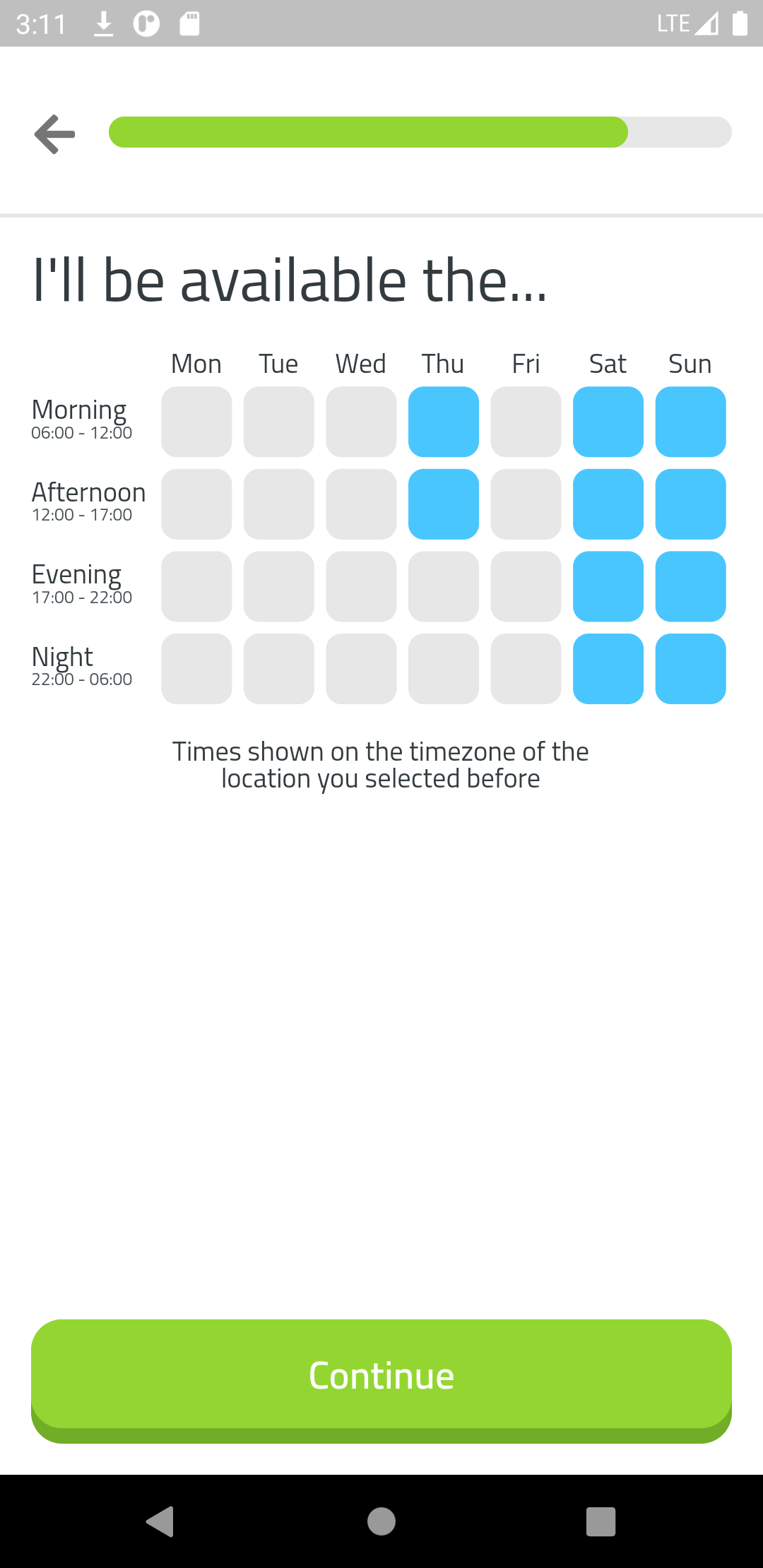Tap Continue to proceed
763x1568 pixels.
coord(381,1380)
